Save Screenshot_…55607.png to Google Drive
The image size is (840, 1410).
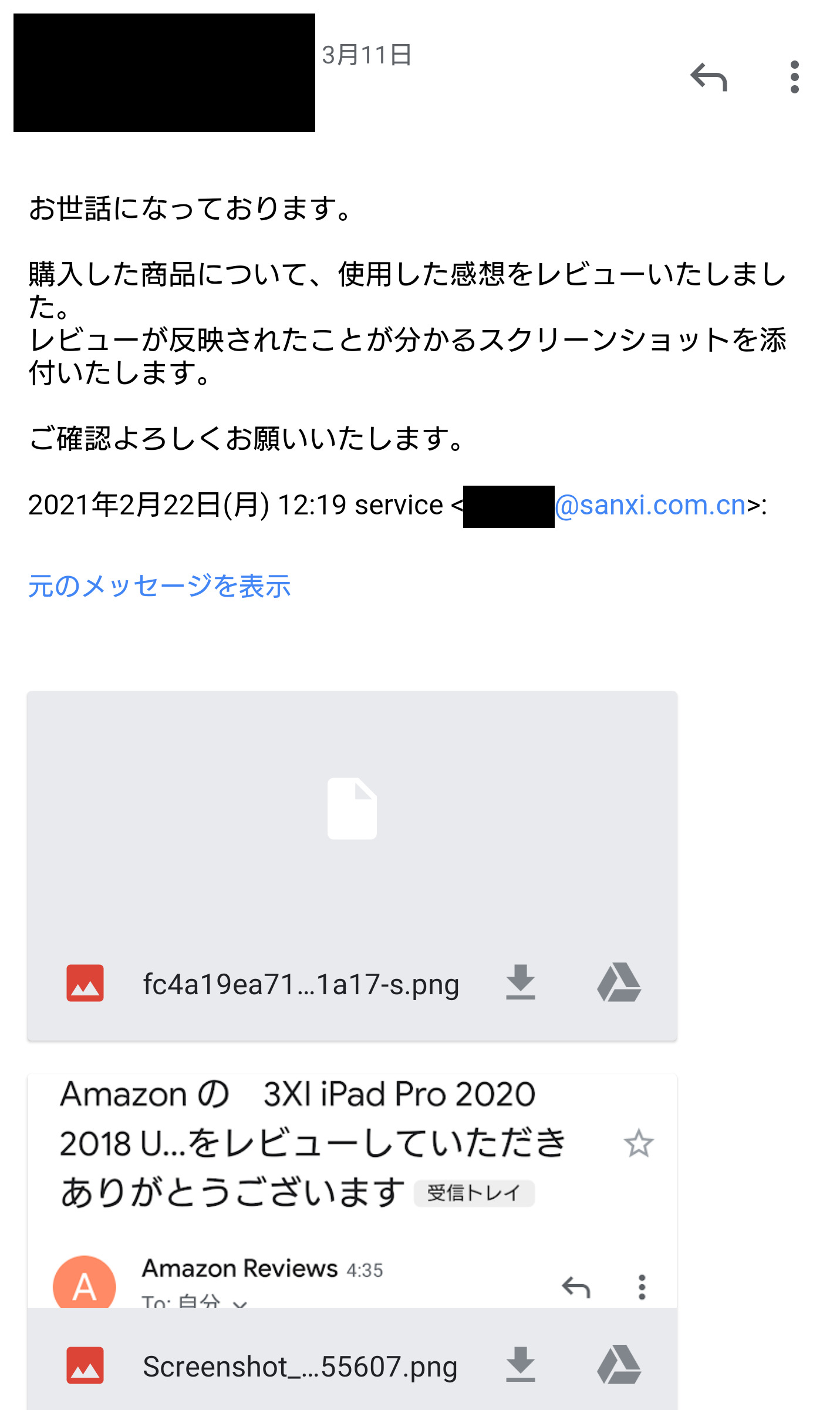(x=619, y=1364)
